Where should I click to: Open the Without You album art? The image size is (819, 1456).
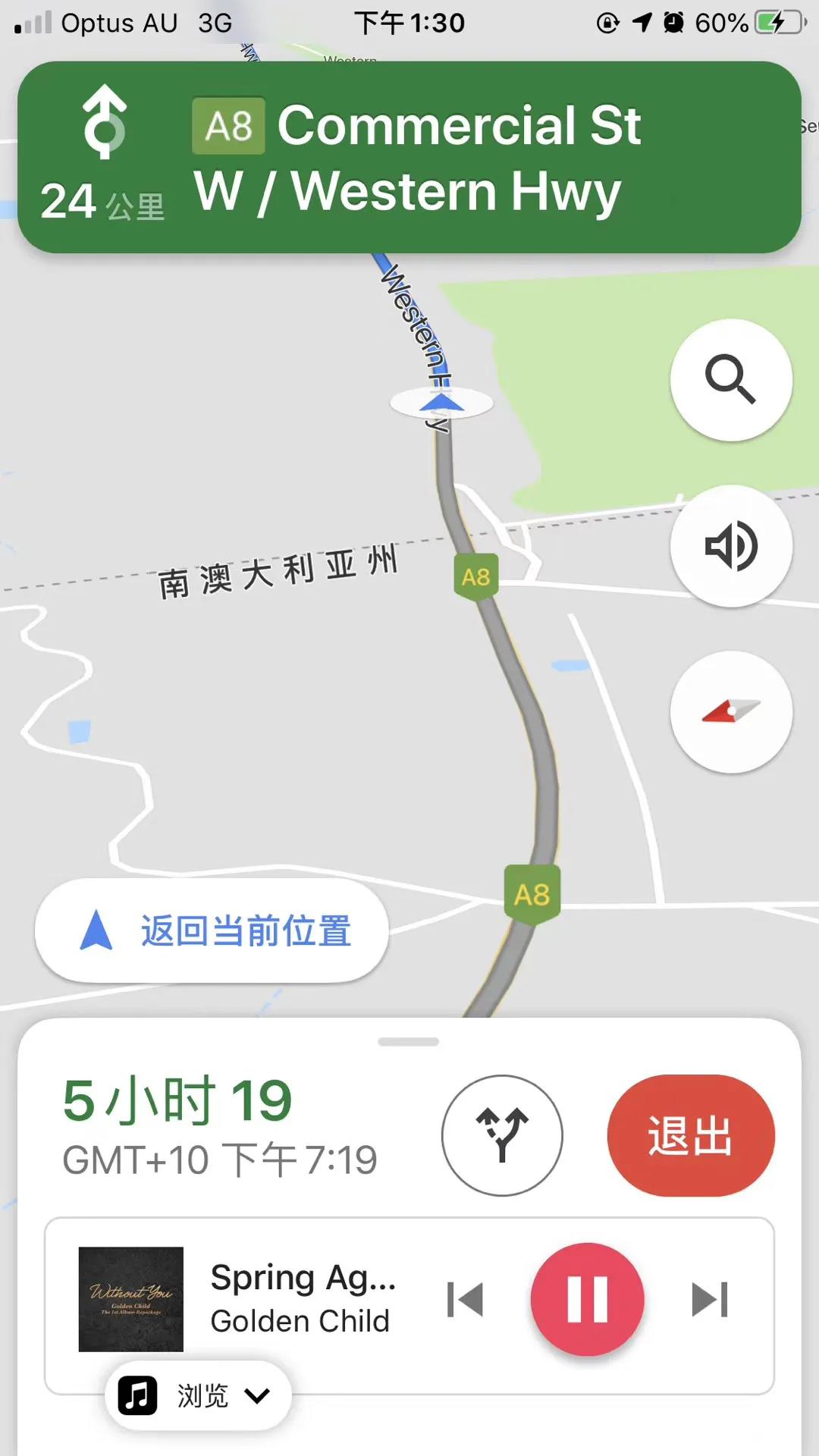click(x=131, y=1299)
